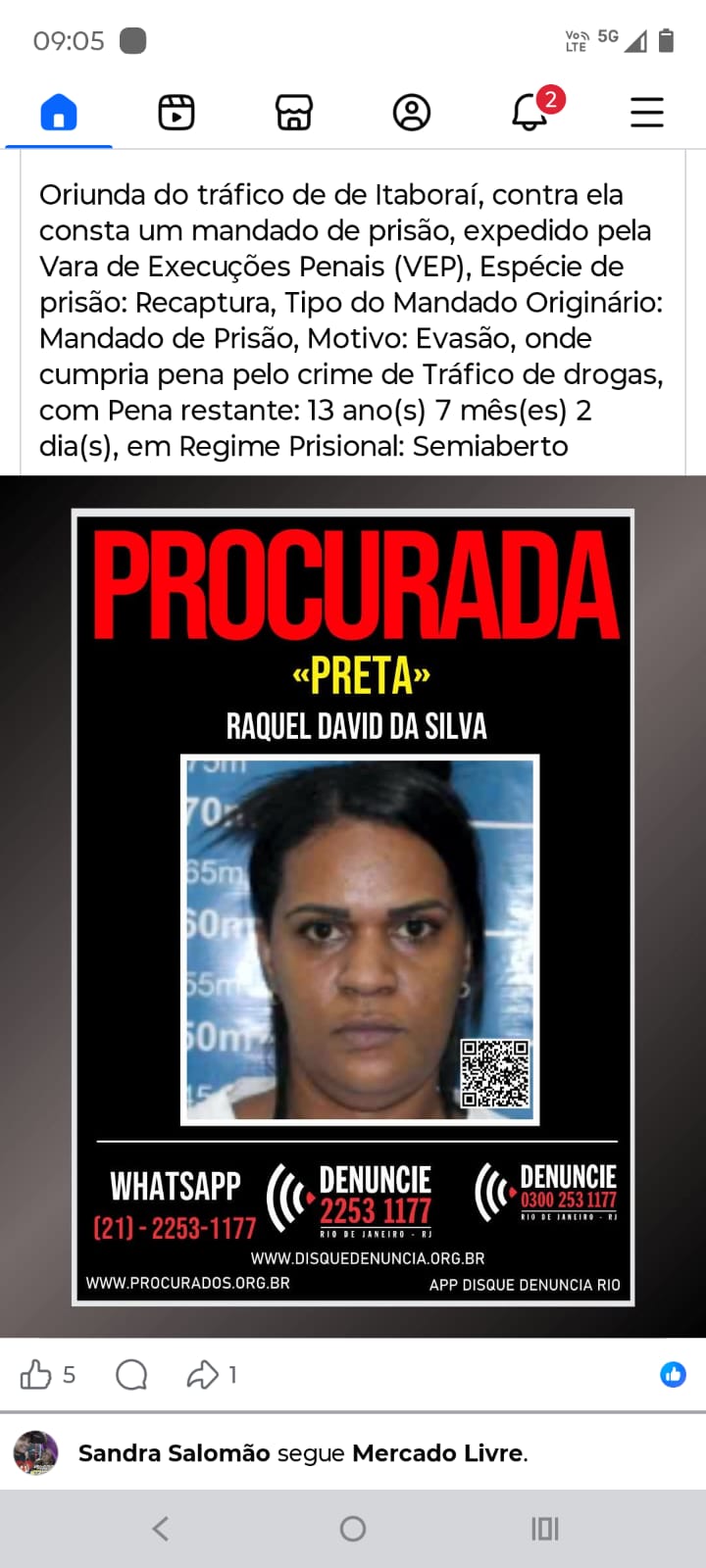View reactions via the blue like badge
706x1568 pixels.
point(673,1375)
